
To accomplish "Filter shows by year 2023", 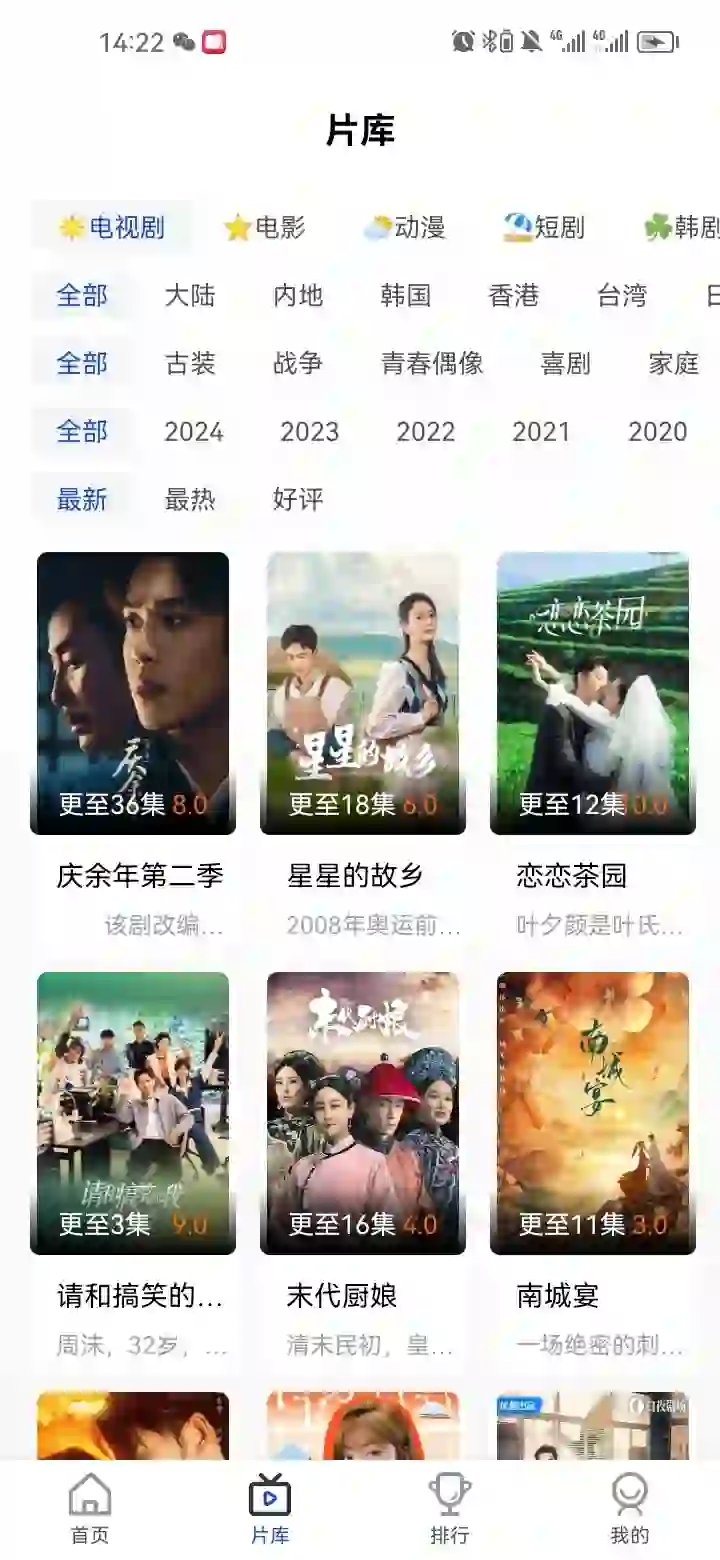I will click(310, 432).
